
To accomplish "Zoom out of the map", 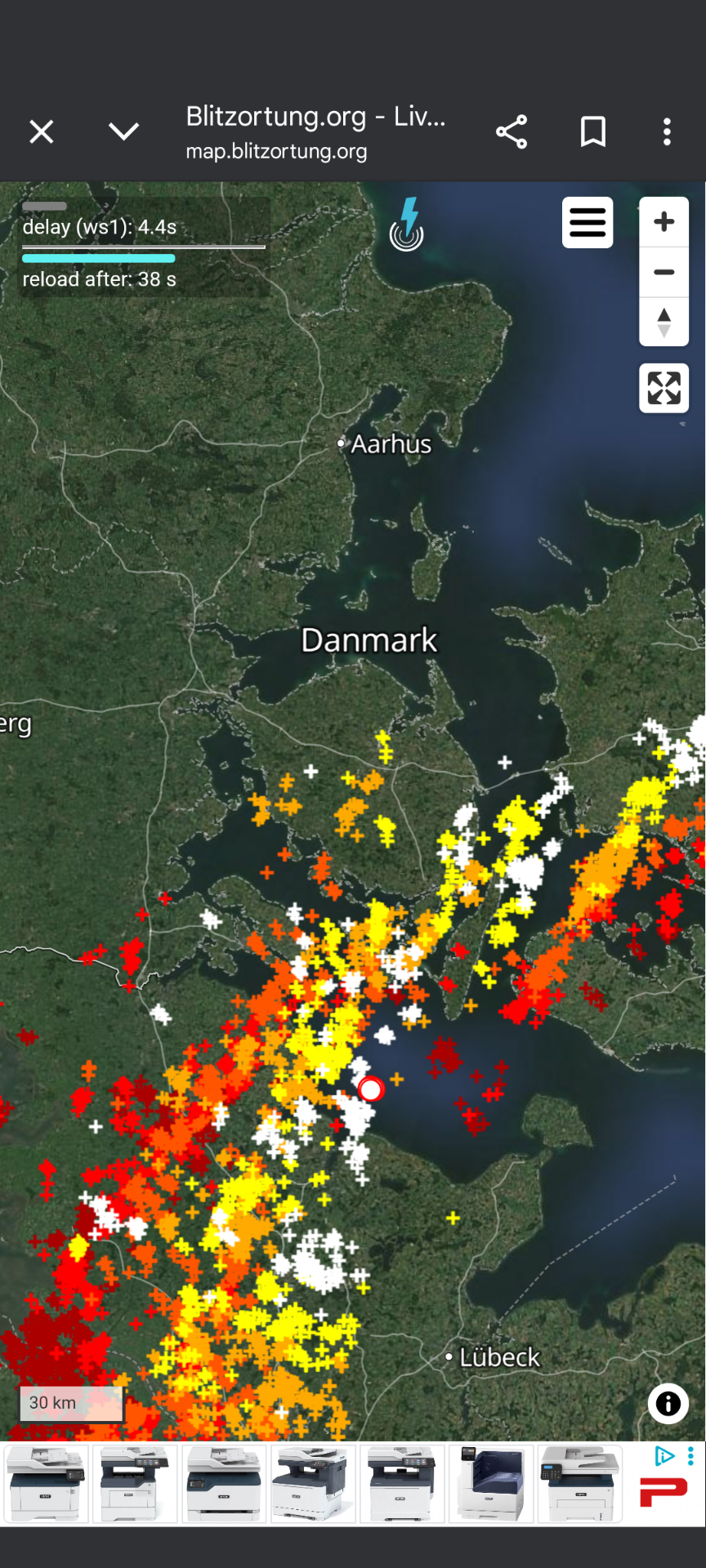I will tap(664, 272).
